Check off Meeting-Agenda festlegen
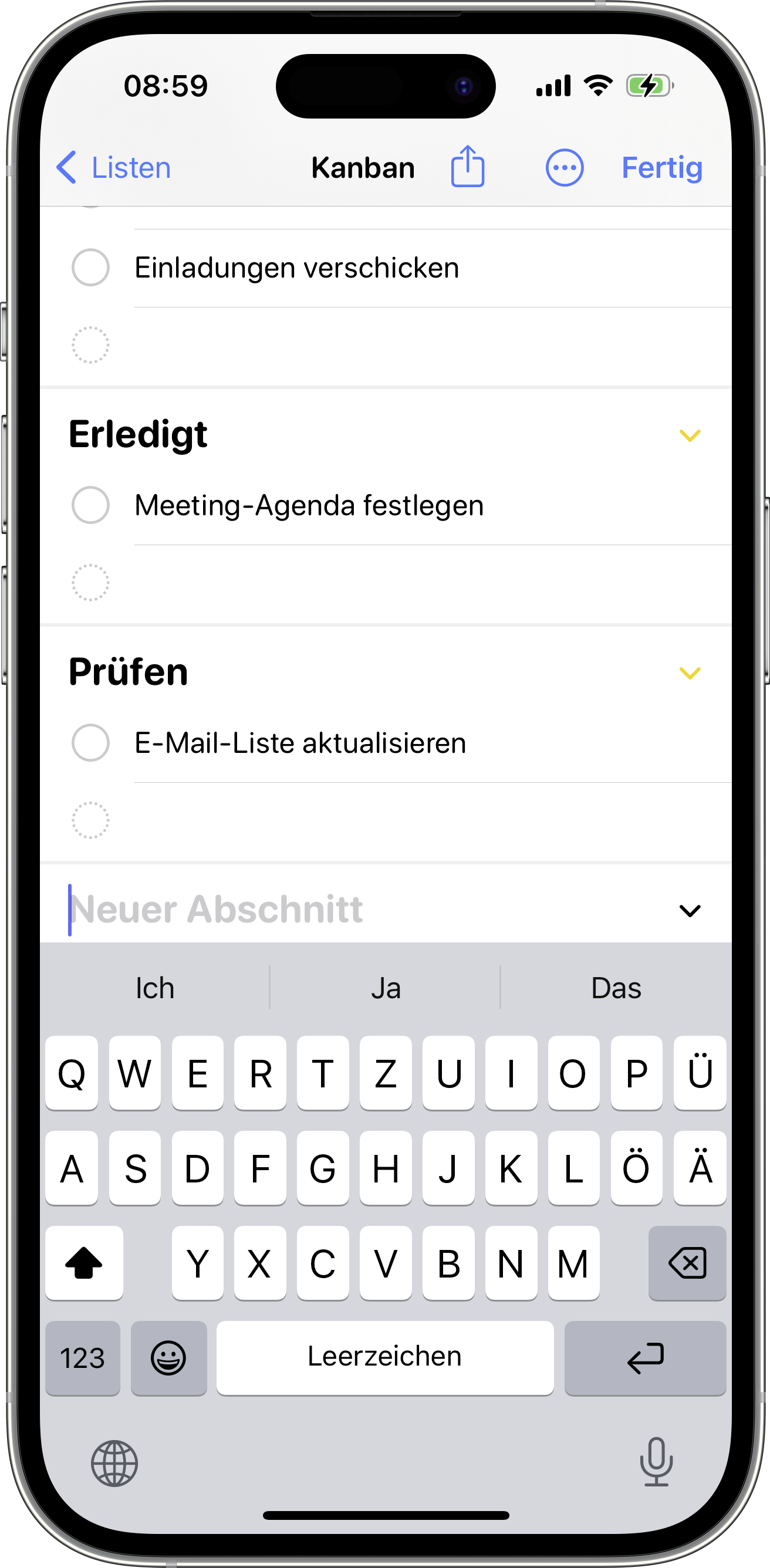Viewport: 770px width, 1568px height. click(x=91, y=505)
